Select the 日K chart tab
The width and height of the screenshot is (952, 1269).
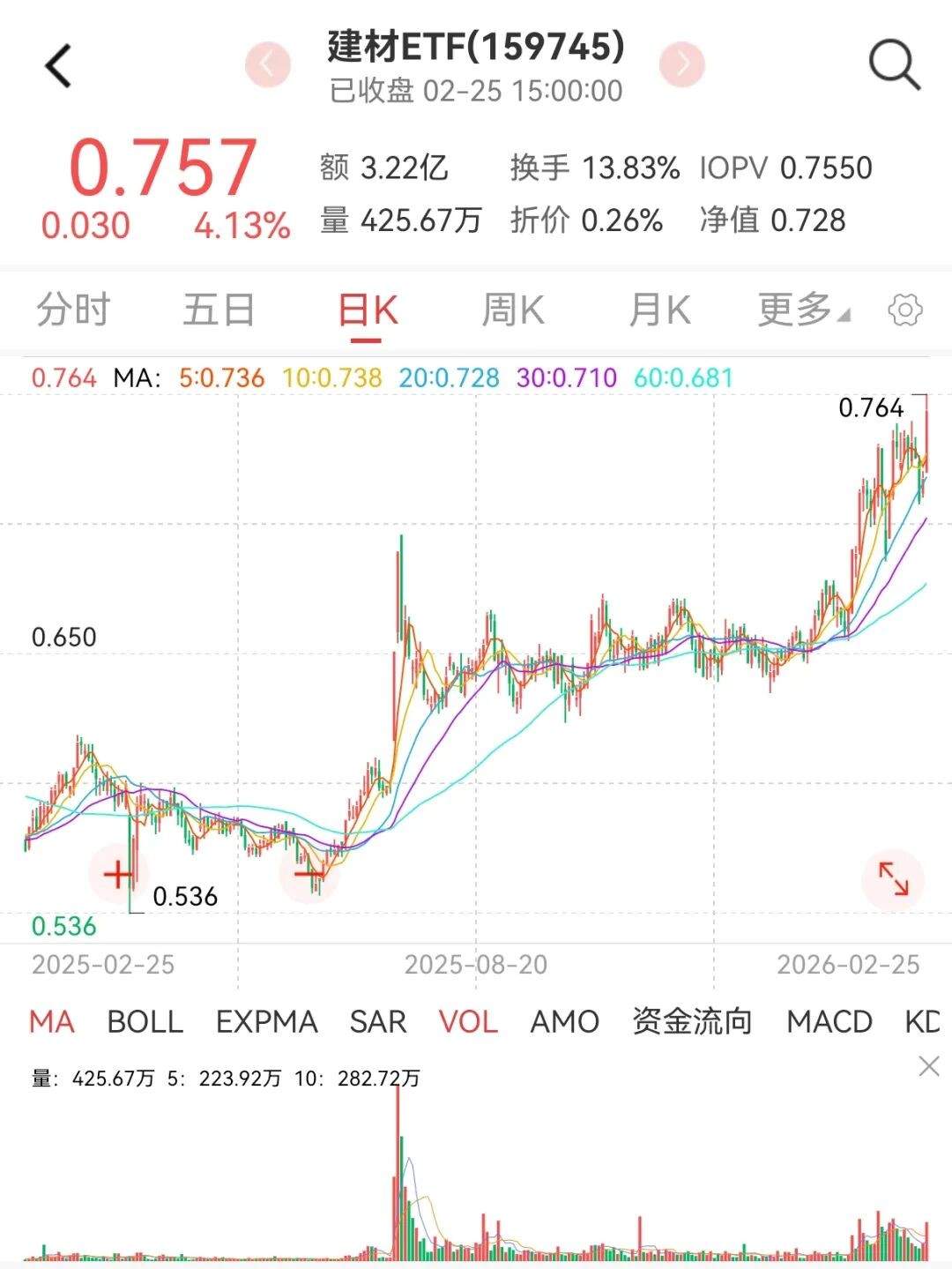coord(368,310)
